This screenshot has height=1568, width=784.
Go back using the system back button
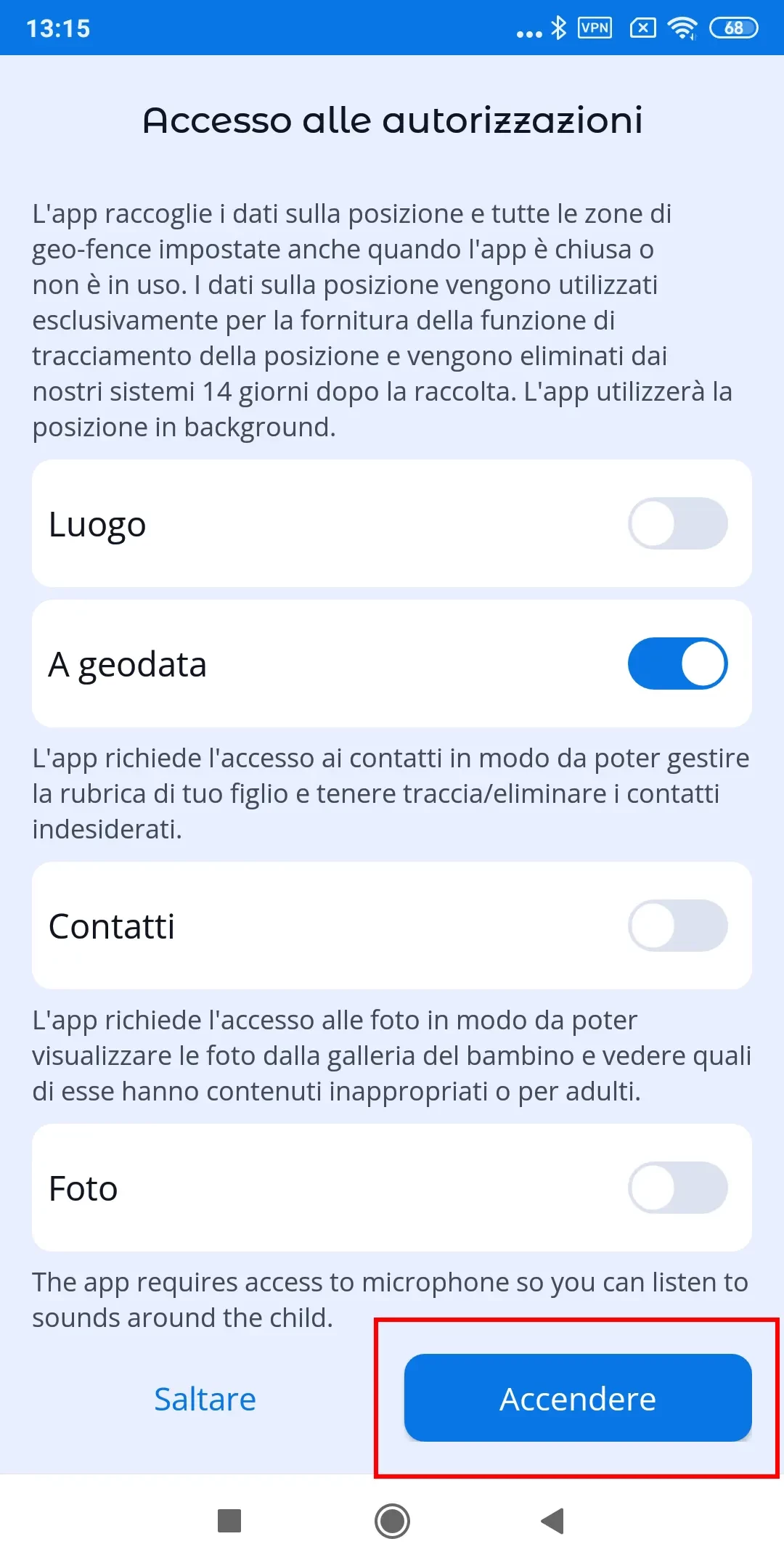pos(553,1521)
